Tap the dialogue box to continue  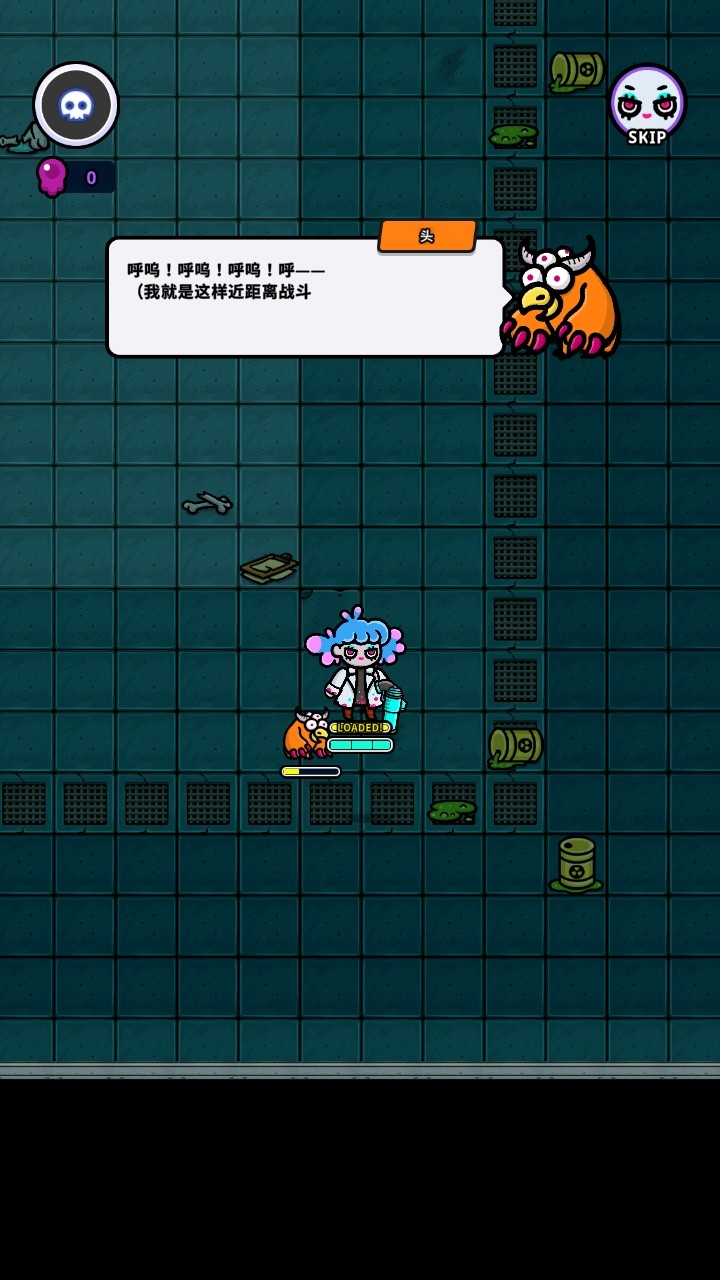[x=305, y=298]
